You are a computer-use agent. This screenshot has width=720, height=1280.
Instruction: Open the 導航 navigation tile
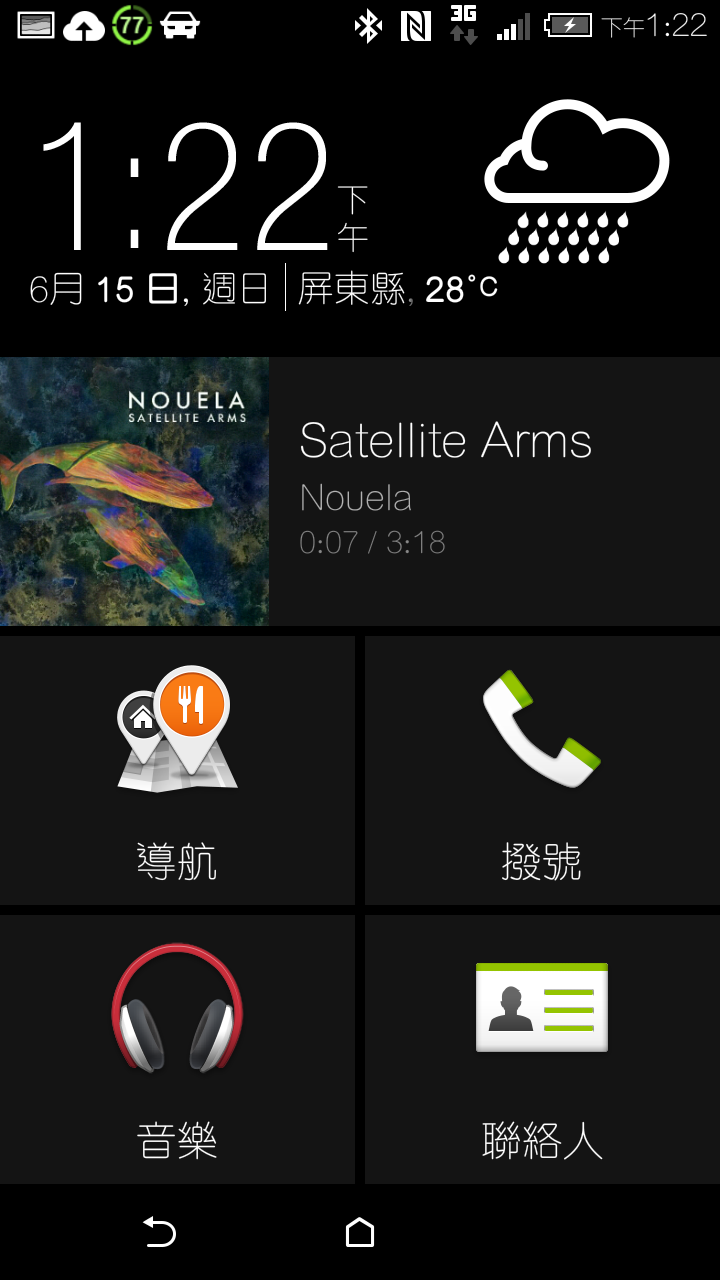coord(177,770)
